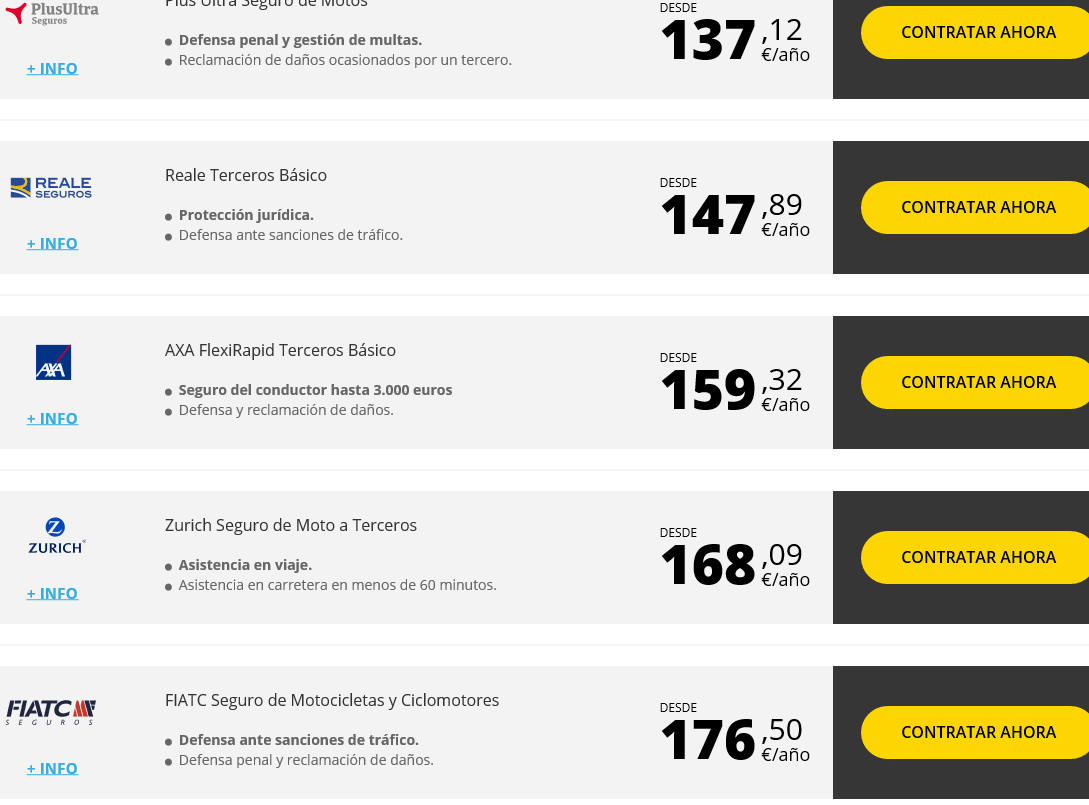Hire AXA FlexiRapid Terceros Básico now
This screenshot has width=1089, height=805.
pyautogui.click(x=977, y=382)
